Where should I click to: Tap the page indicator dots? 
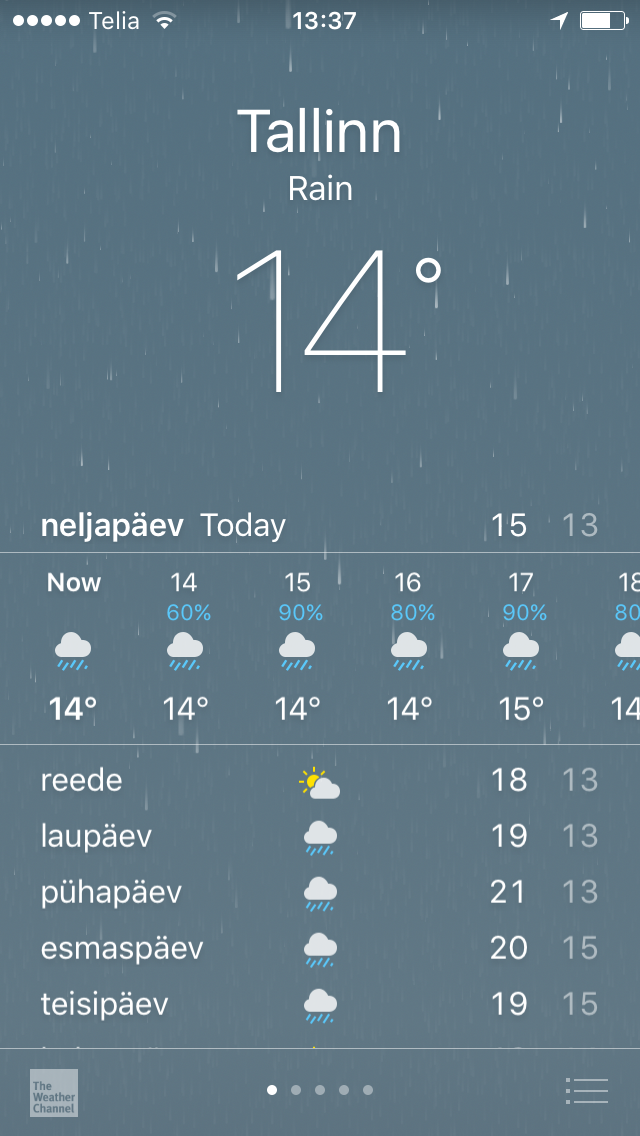click(320, 1090)
